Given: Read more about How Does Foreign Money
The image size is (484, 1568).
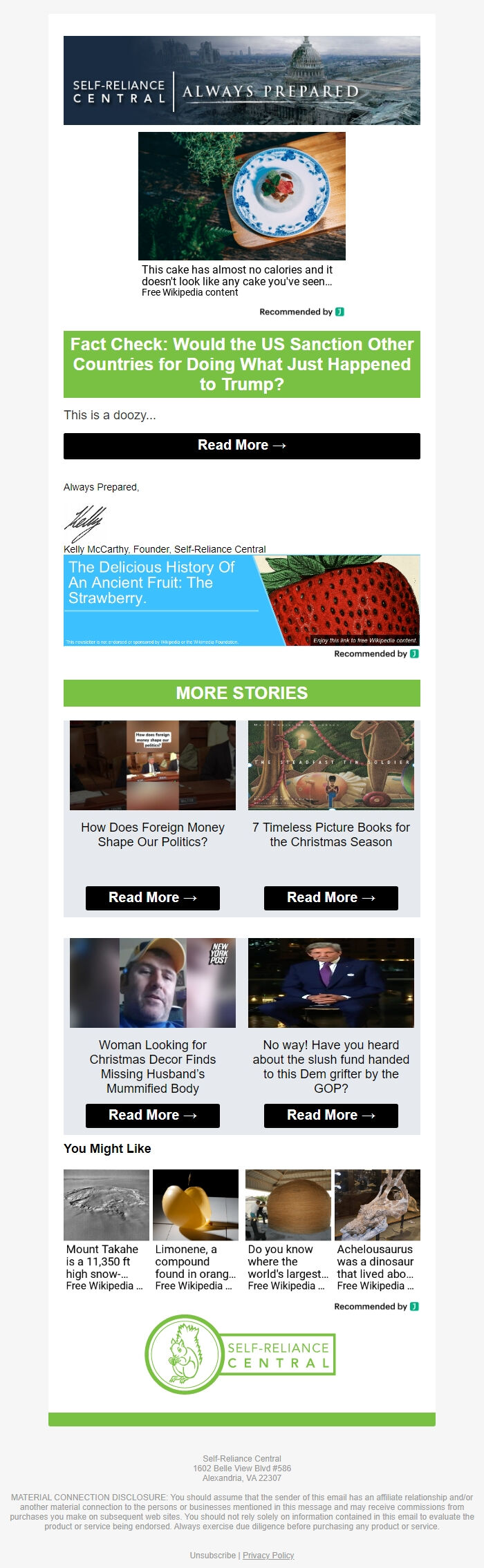Looking at the screenshot, I should (x=152, y=898).
